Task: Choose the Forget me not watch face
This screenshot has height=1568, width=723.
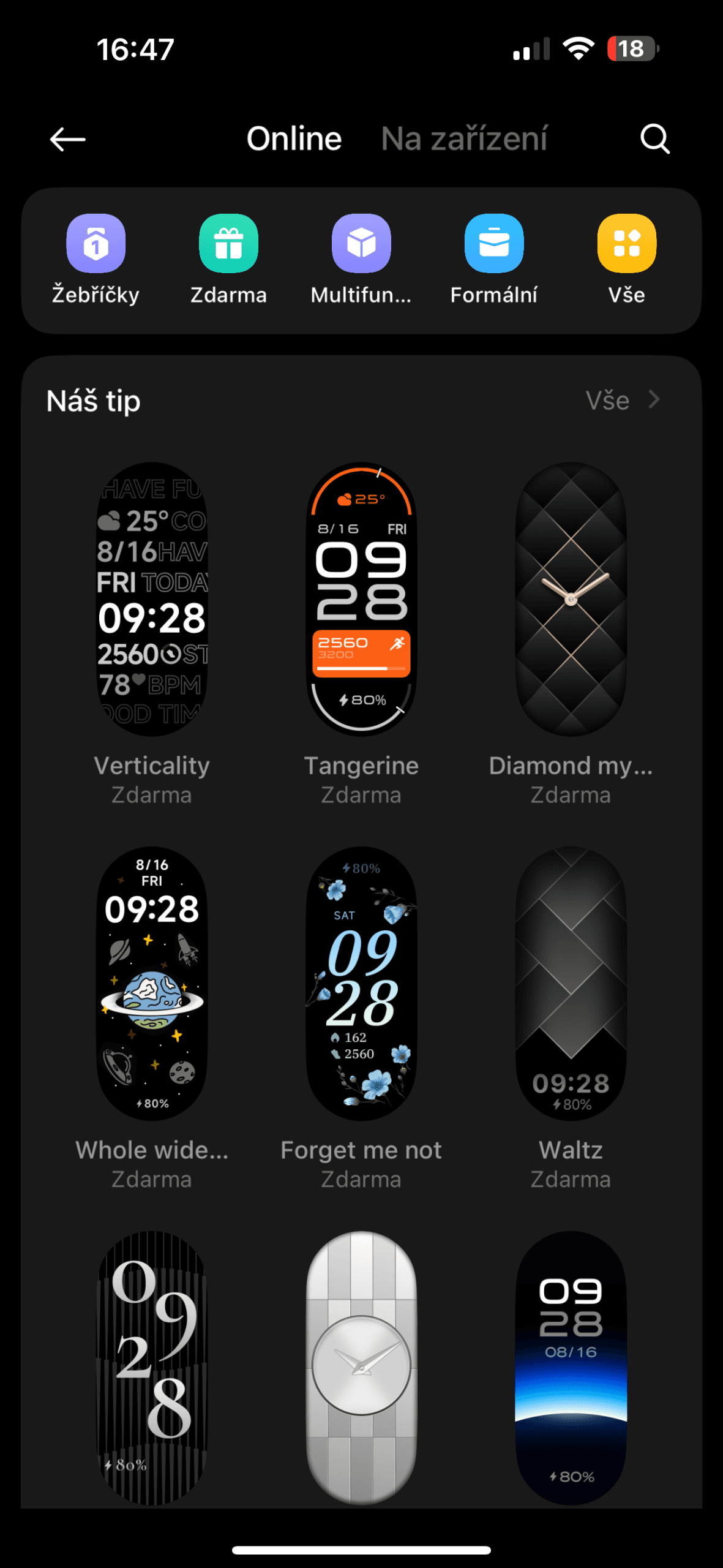Action: click(x=361, y=984)
